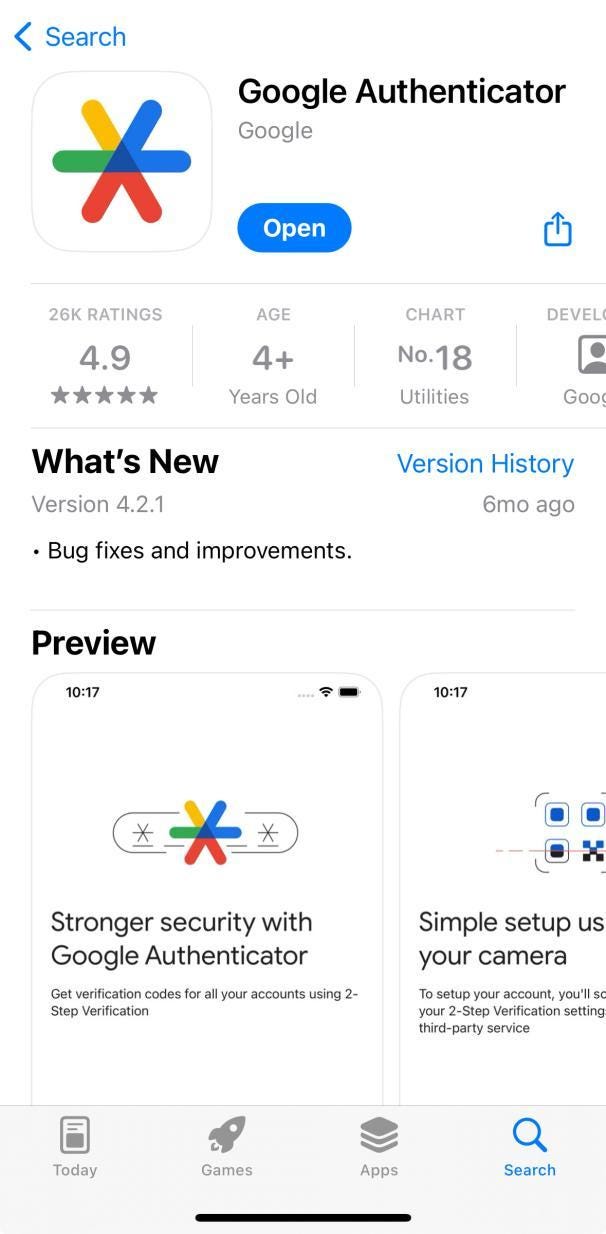Share this app
Image resolution: width=606 pixels, height=1234 pixels.
coord(557,229)
